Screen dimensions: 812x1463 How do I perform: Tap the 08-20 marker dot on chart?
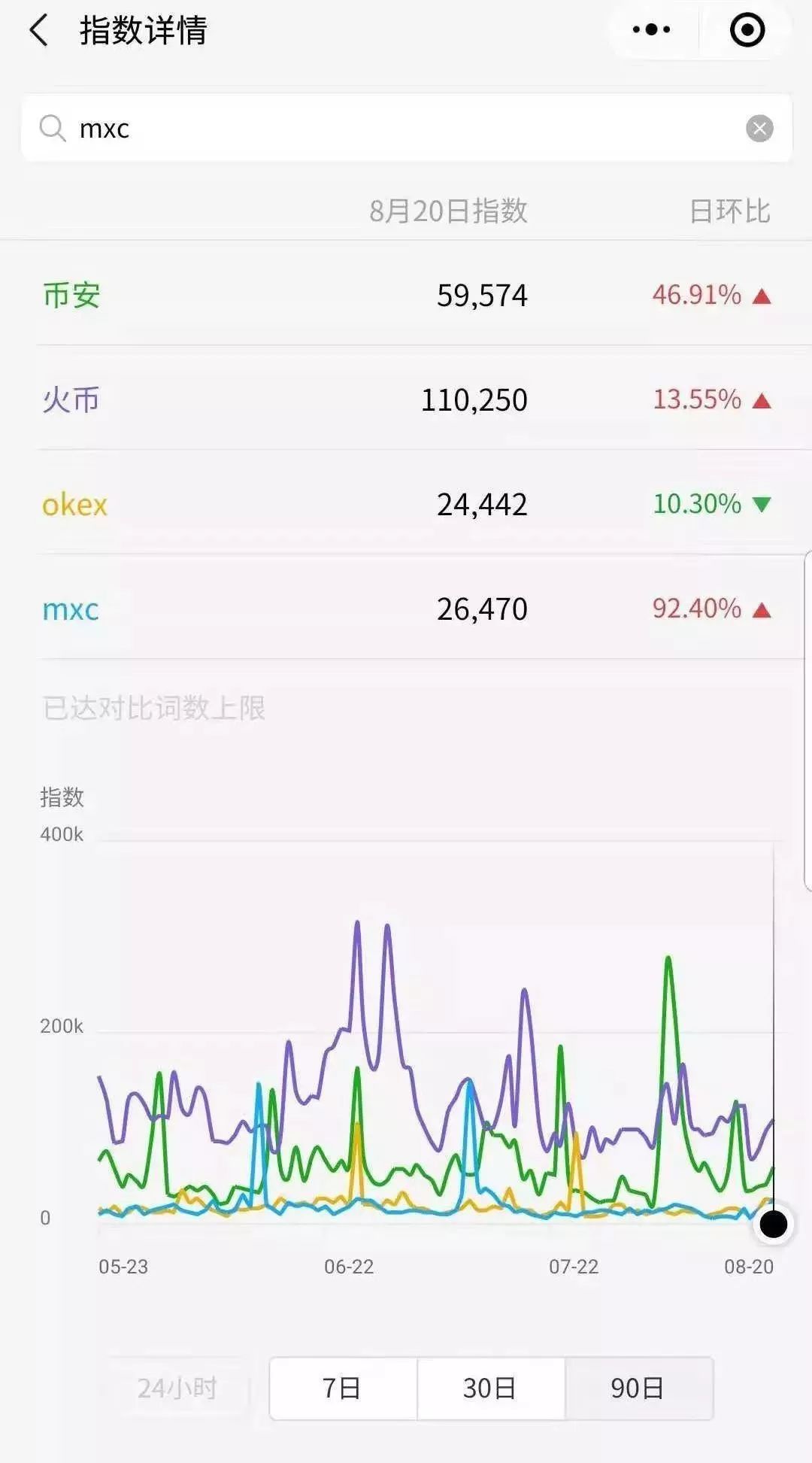pos(774,1225)
